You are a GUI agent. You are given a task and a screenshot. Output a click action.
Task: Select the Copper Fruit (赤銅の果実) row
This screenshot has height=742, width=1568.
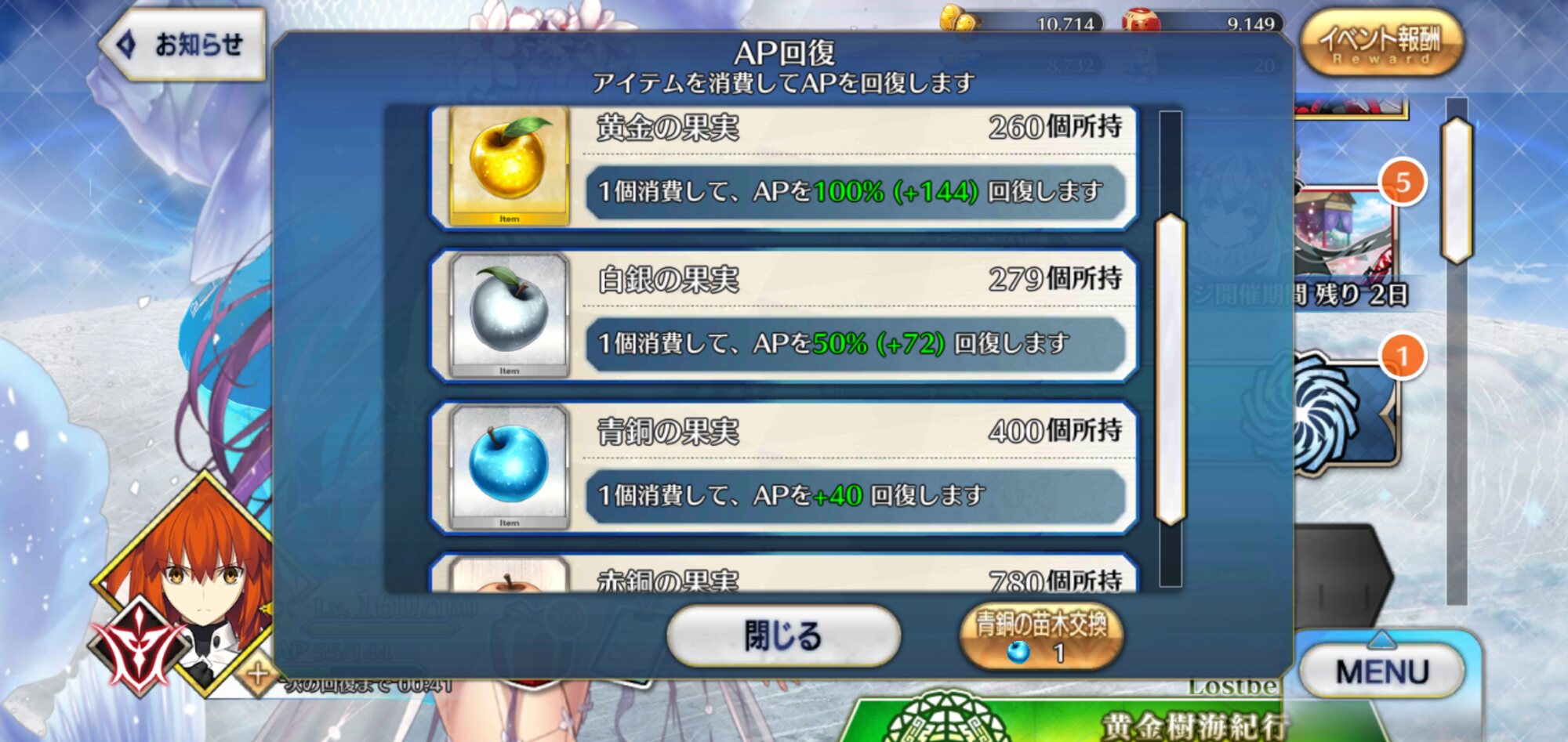[784, 576]
